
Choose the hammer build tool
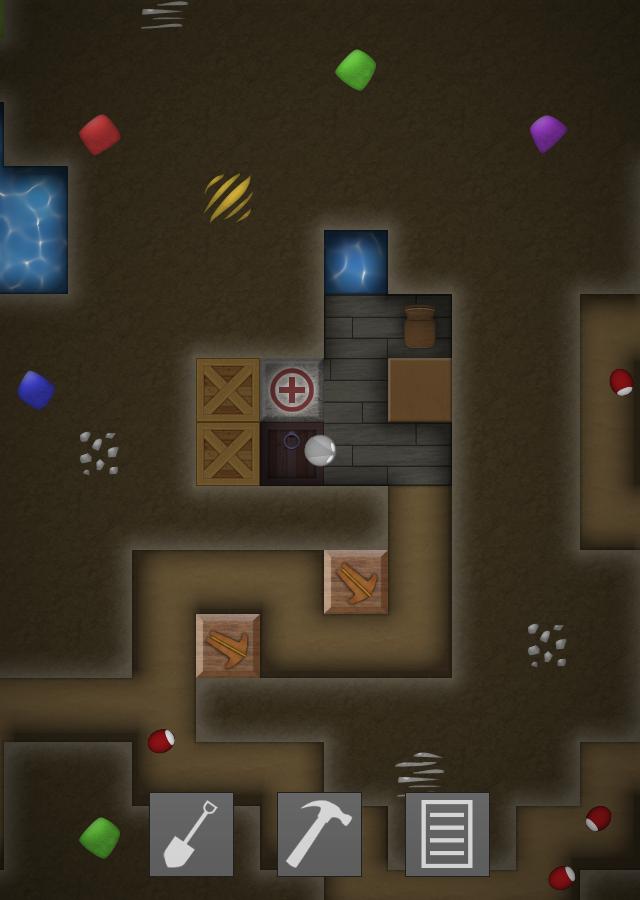click(319, 834)
